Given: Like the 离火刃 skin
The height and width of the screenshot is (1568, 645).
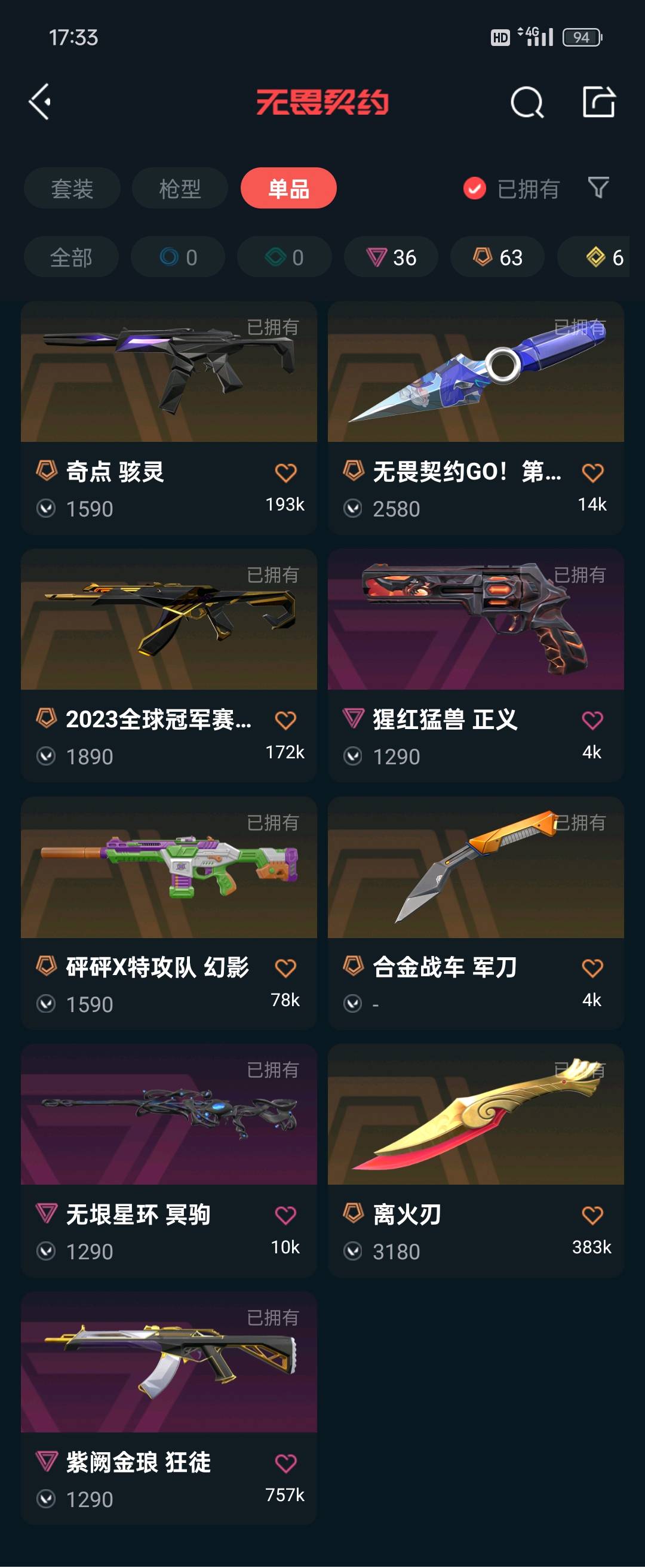Looking at the screenshot, I should pos(592,1216).
